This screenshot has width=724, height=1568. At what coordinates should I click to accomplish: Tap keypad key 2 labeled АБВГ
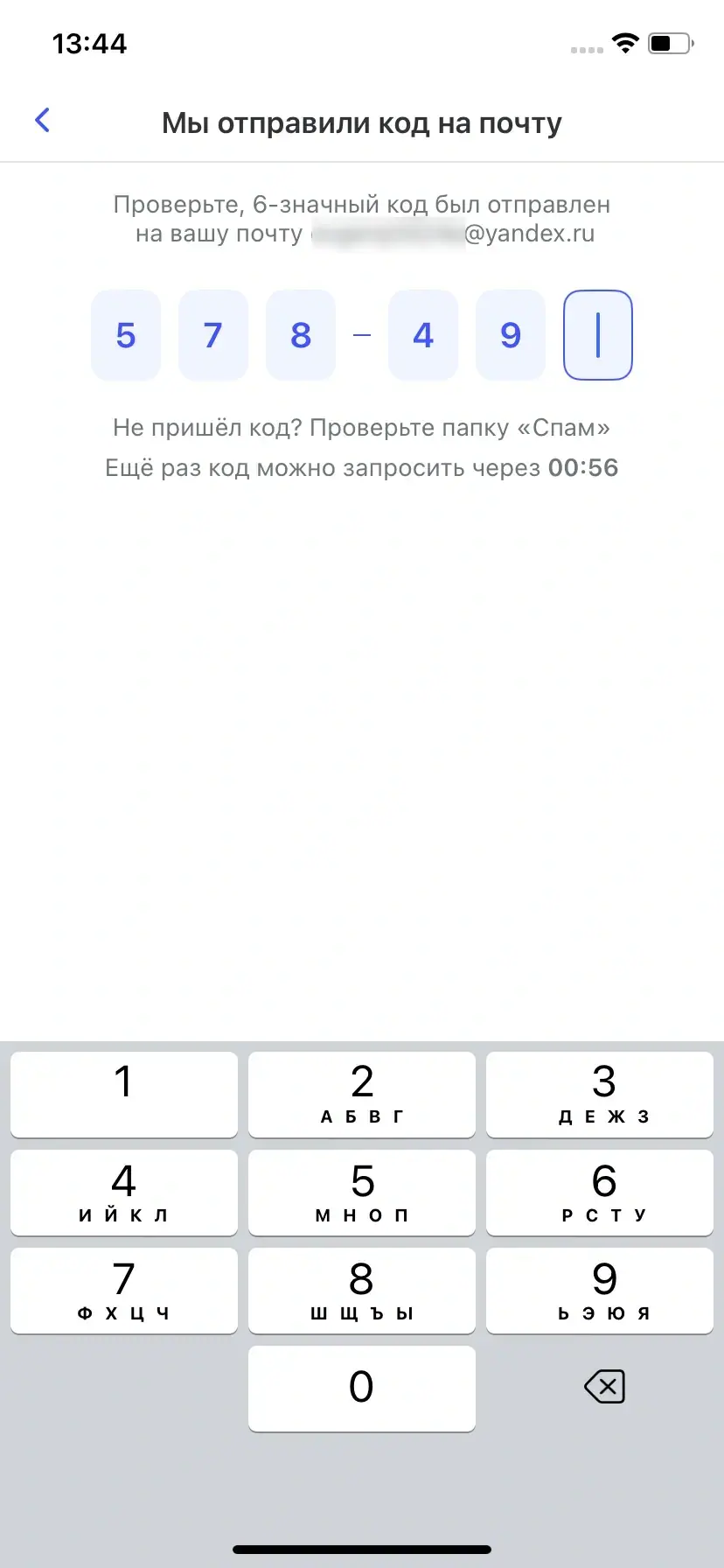click(x=362, y=1094)
